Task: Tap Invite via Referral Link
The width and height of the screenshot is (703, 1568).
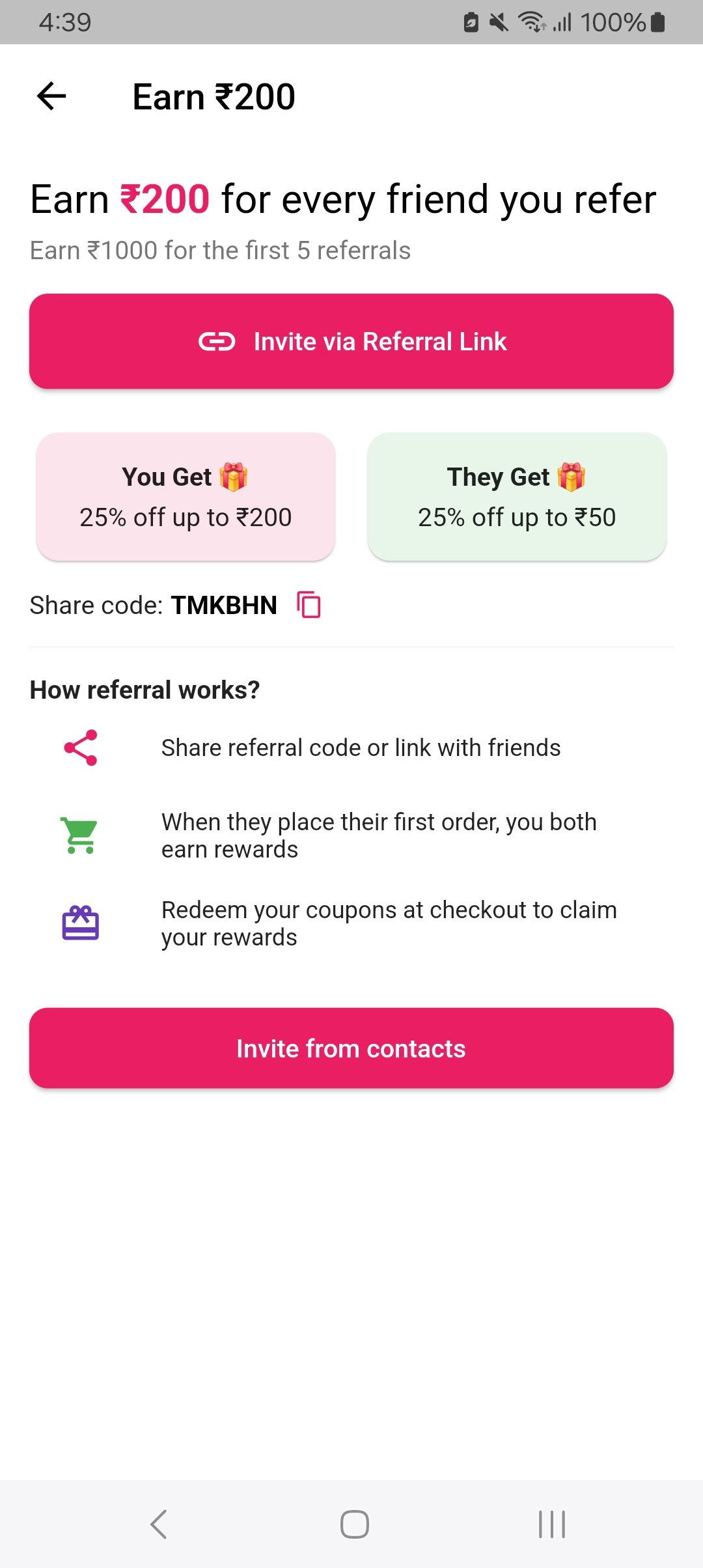Action: 351,341
